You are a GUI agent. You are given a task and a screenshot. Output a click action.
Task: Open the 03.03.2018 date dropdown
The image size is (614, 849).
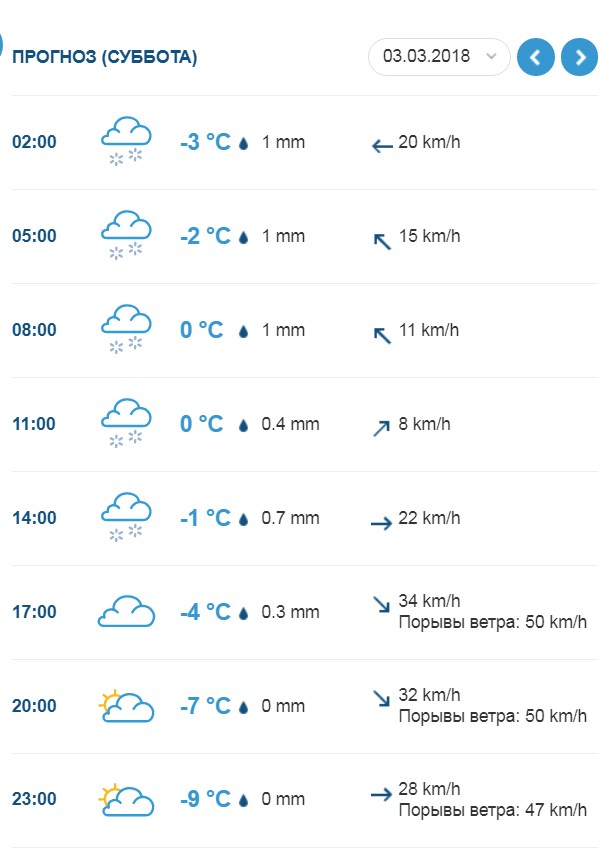(439, 57)
